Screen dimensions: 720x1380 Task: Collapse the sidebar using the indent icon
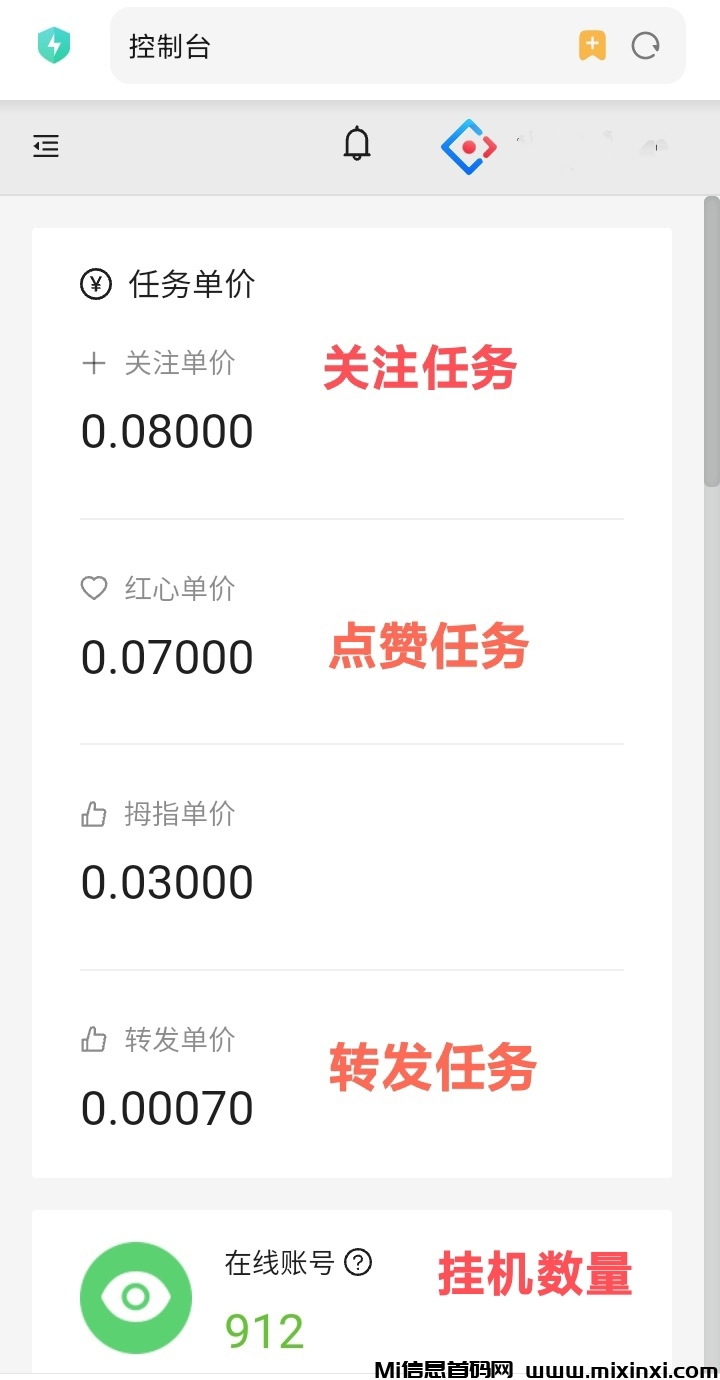[x=45, y=145]
